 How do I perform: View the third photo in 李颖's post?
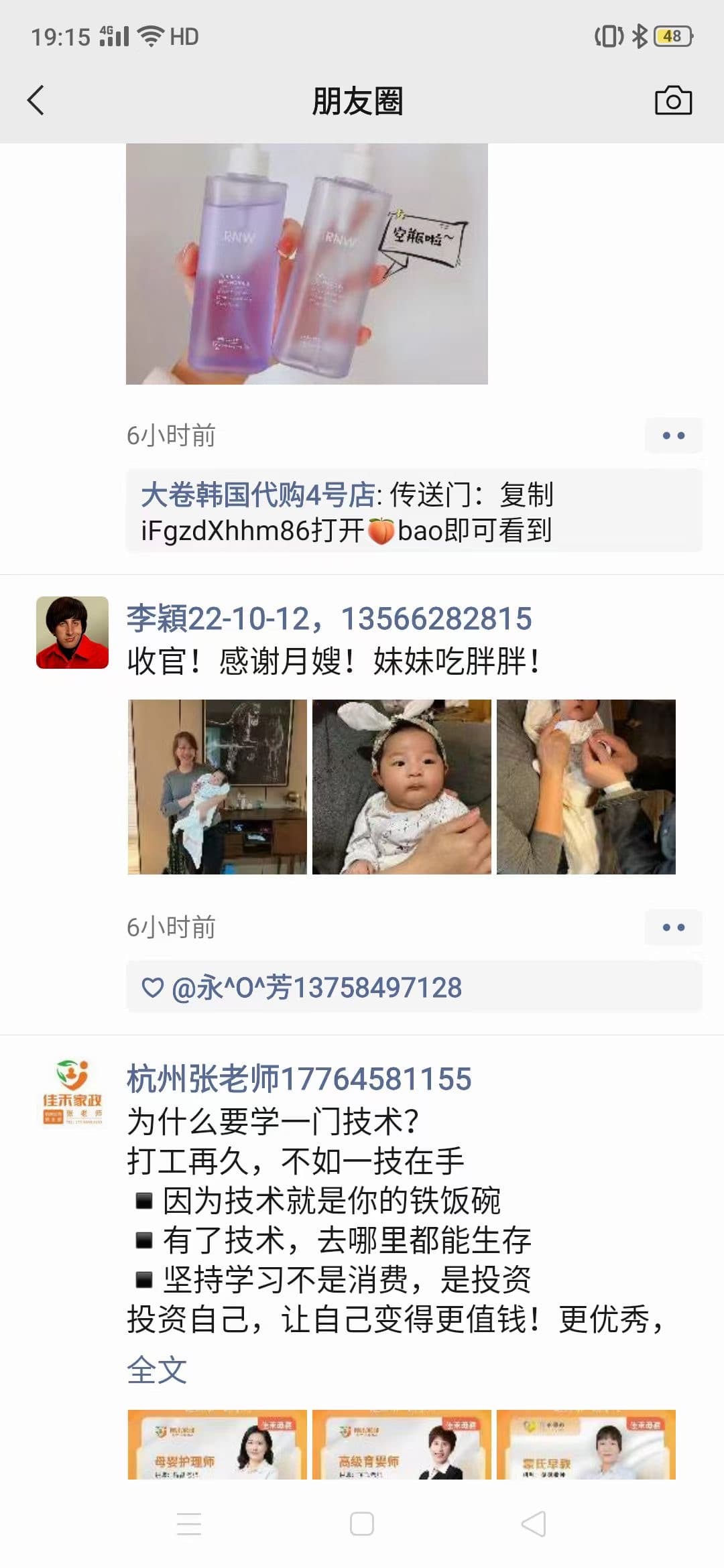point(586,787)
